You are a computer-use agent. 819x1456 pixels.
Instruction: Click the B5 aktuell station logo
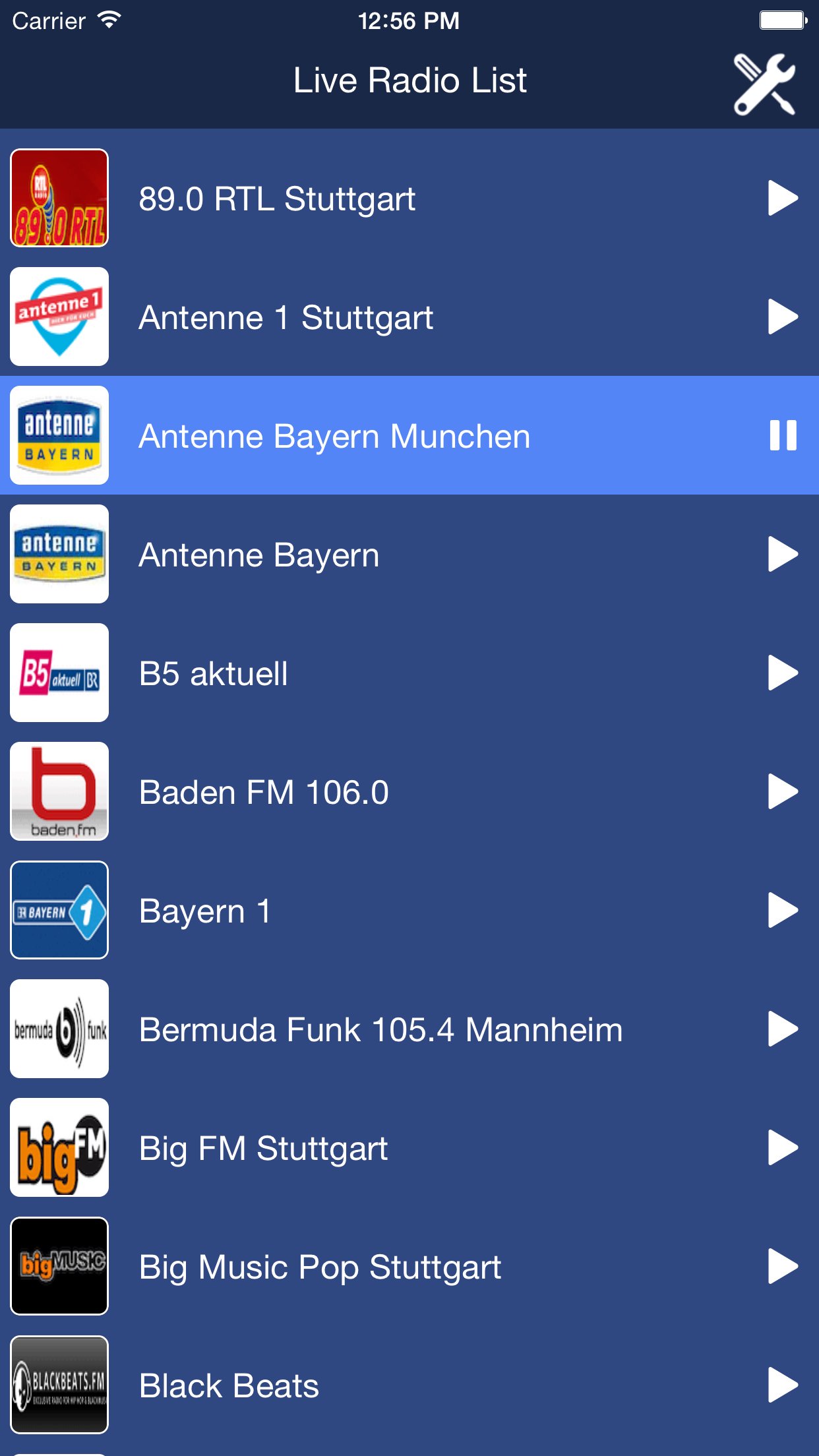tap(59, 672)
